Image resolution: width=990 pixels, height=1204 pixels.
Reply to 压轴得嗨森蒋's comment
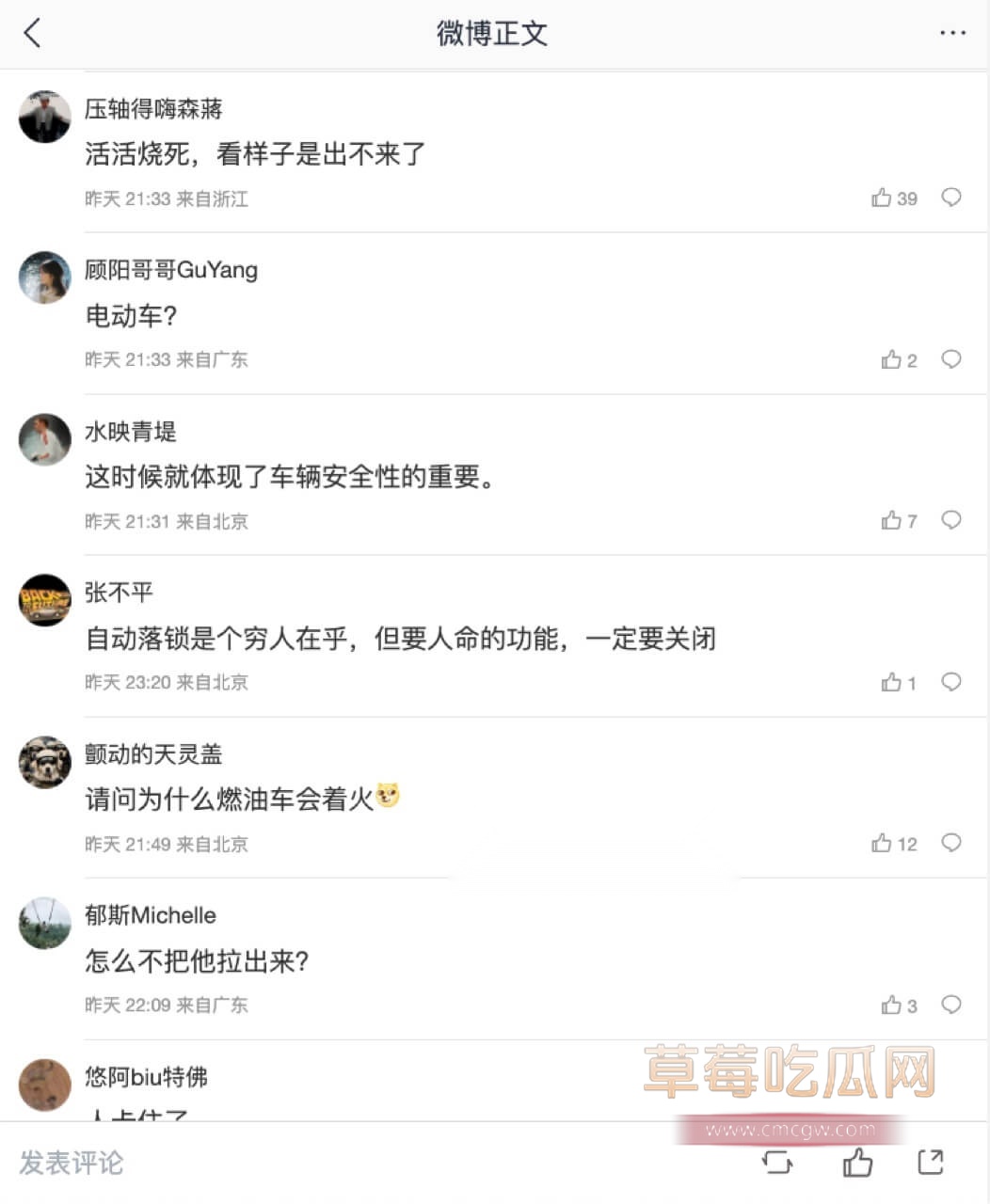951,198
